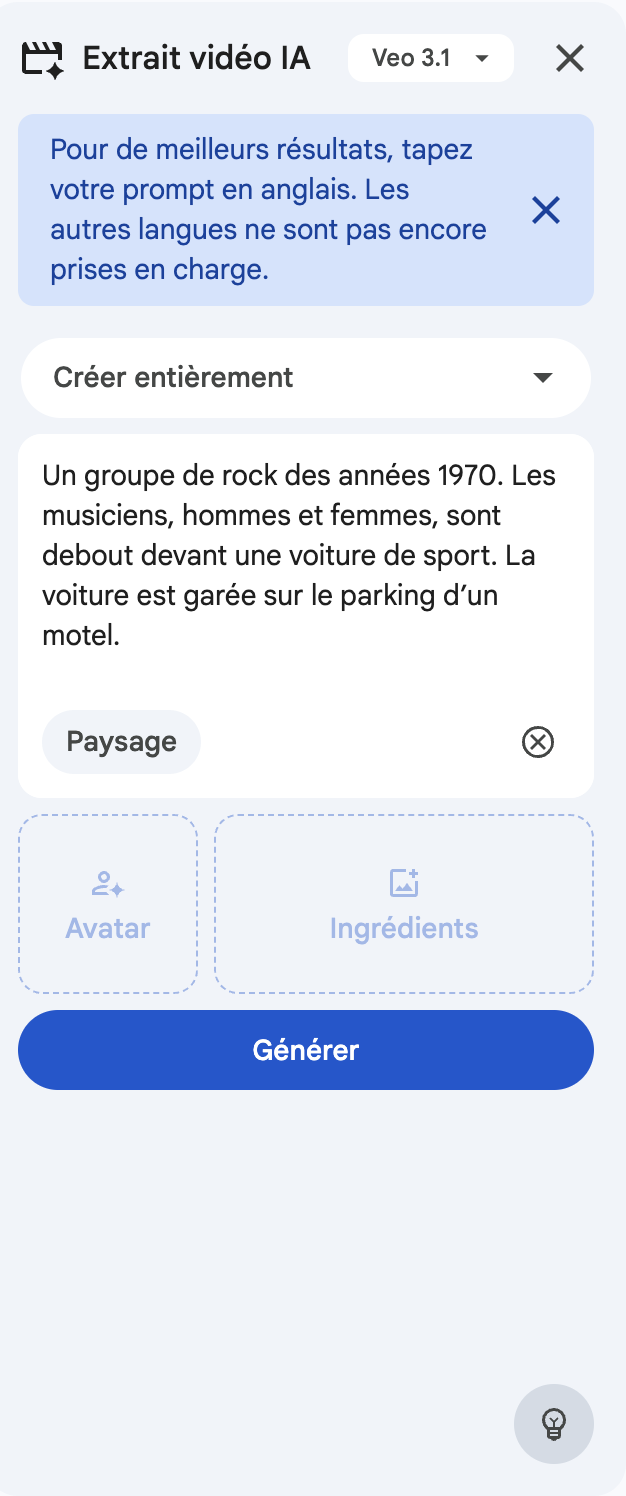Add an Avatar to the video
Screen dimensions: 626x1496
pyautogui.click(x=108, y=904)
